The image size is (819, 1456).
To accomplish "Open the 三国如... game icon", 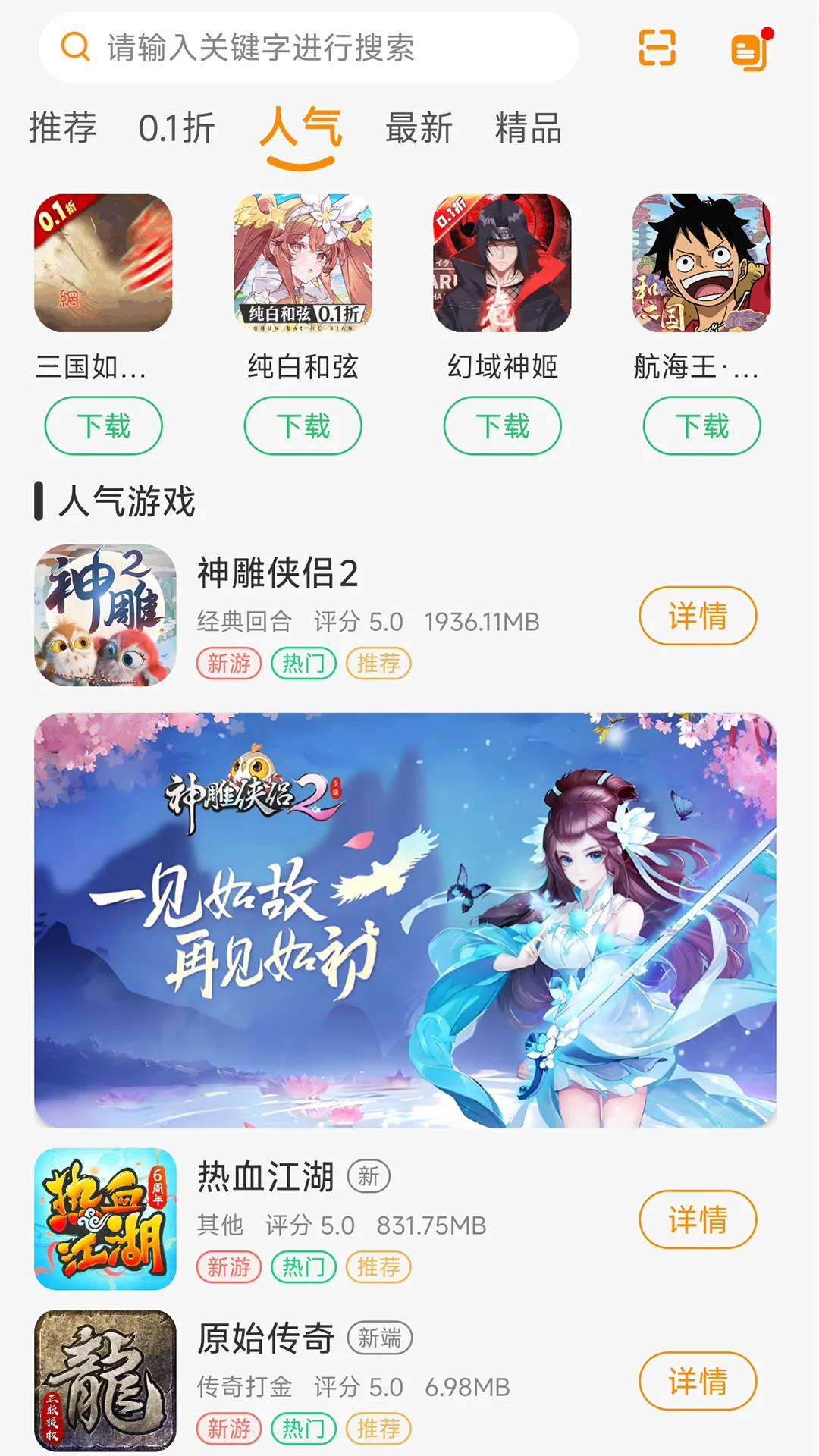I will point(103,264).
